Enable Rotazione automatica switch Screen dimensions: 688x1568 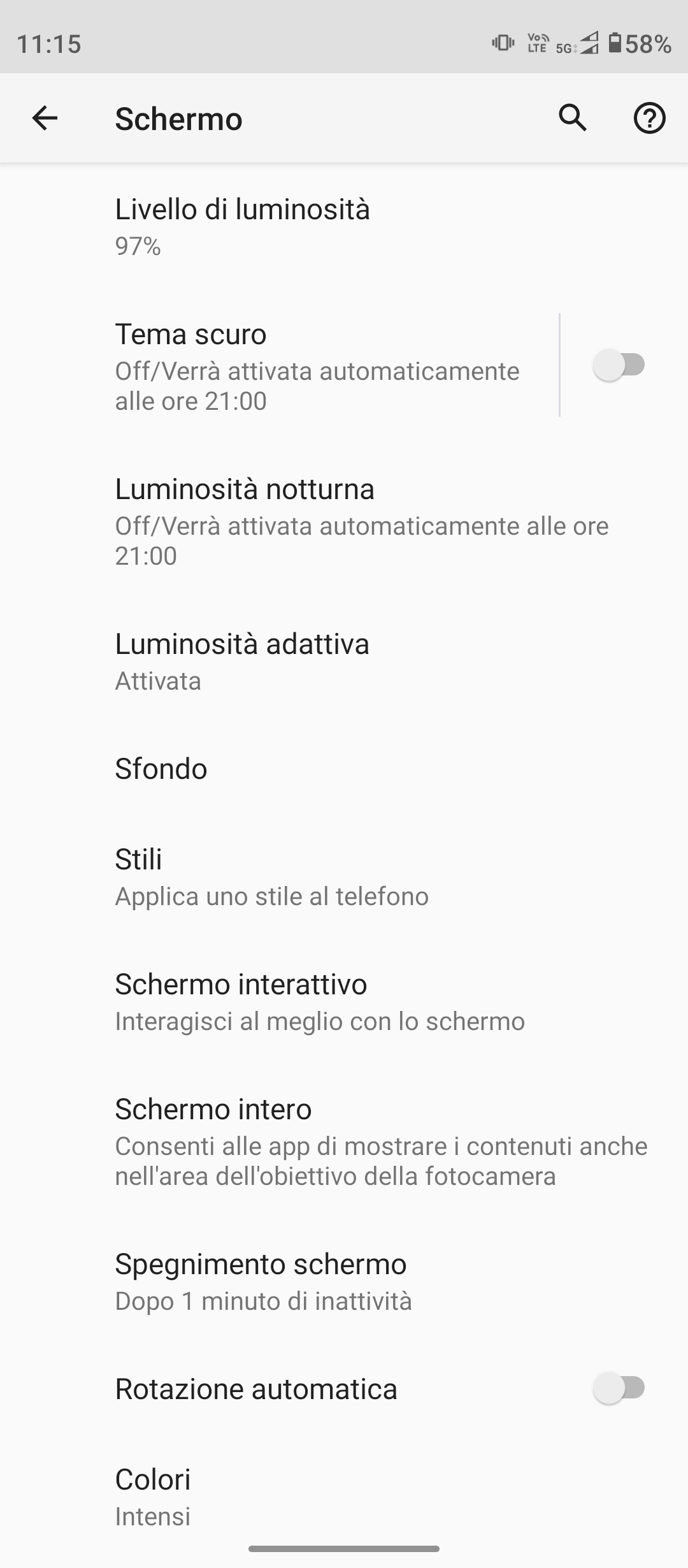tap(619, 1388)
